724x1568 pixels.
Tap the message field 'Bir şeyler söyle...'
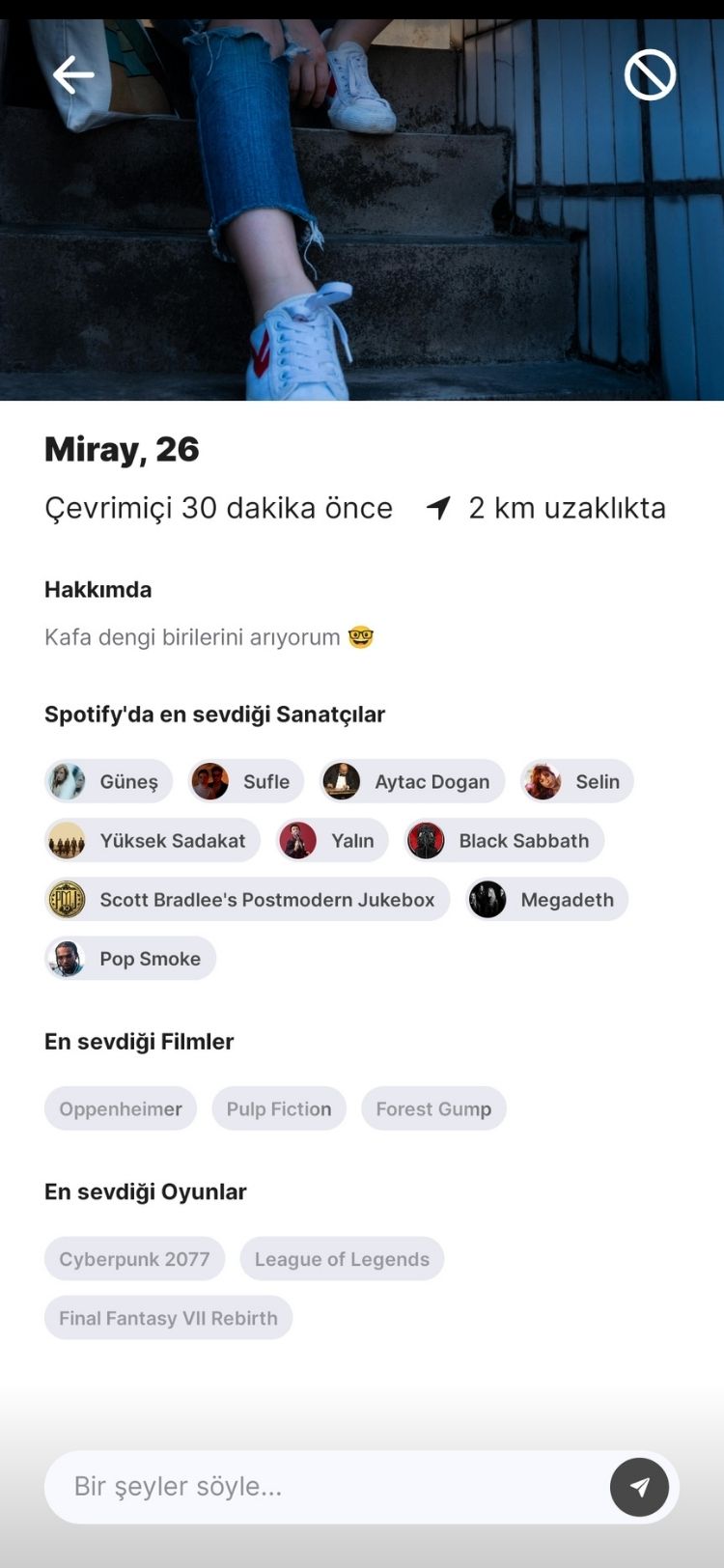coord(328,1486)
